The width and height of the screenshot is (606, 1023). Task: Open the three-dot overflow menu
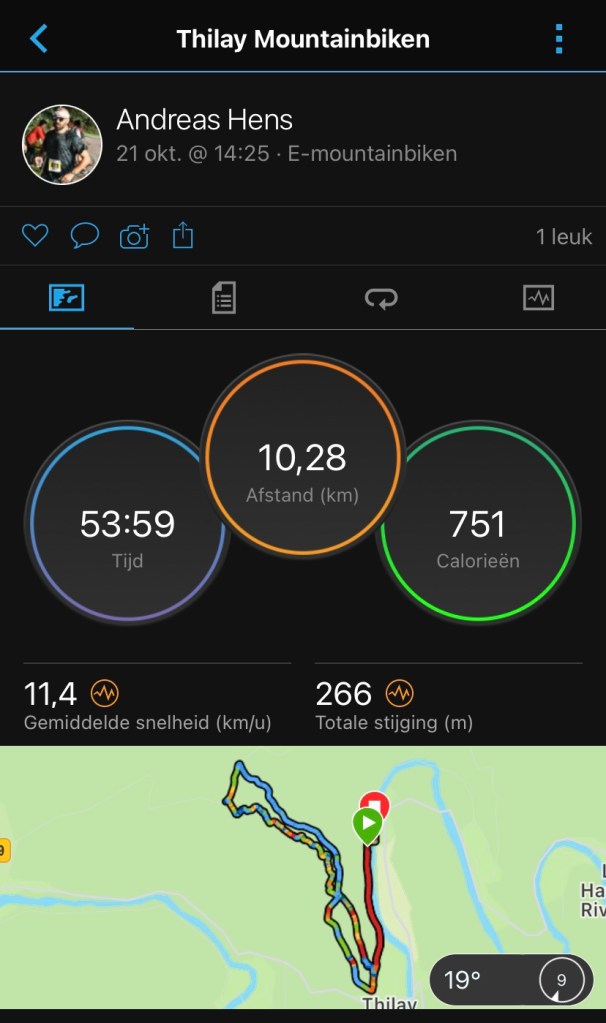(558, 39)
